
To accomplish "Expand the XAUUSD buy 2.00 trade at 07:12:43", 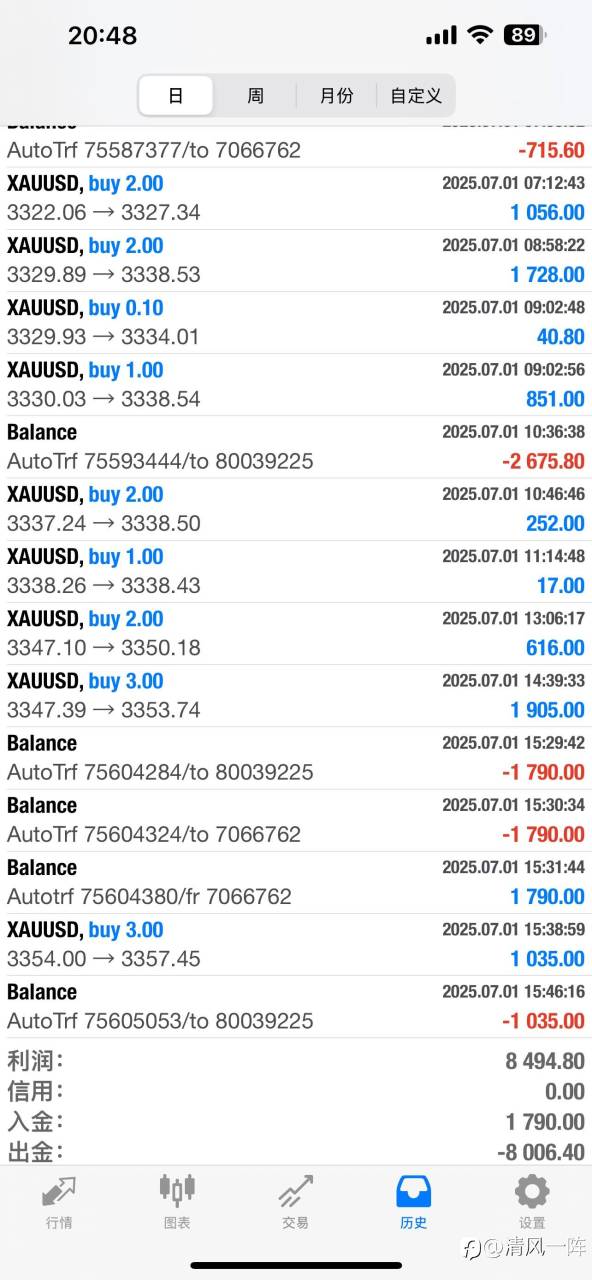I will pyautogui.click(x=296, y=198).
